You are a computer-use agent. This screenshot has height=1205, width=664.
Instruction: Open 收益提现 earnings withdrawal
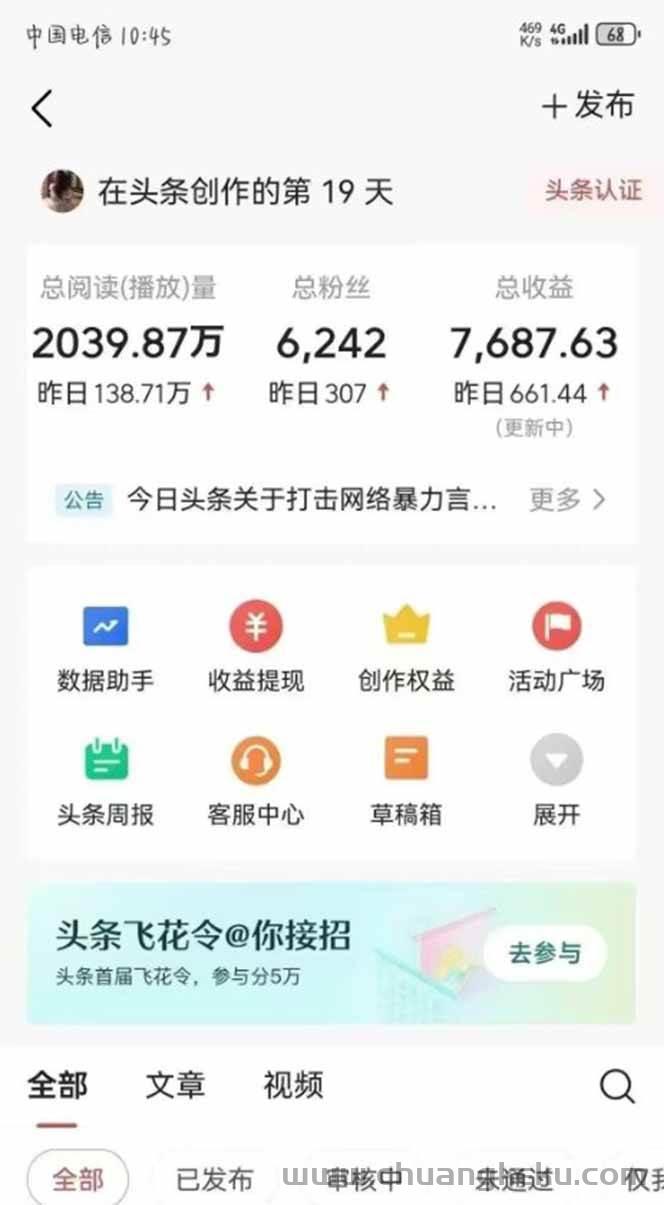point(256,648)
